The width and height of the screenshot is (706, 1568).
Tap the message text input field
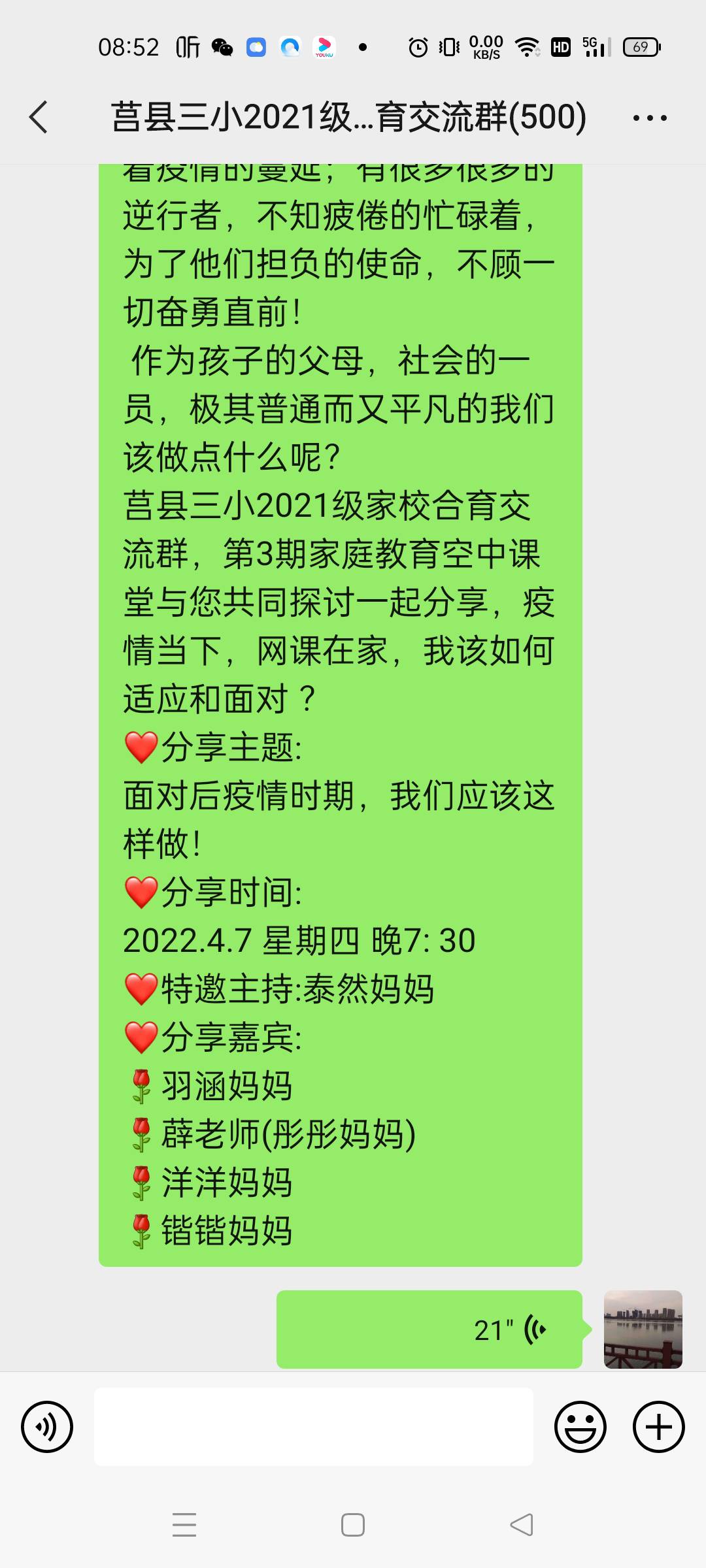314,1428
